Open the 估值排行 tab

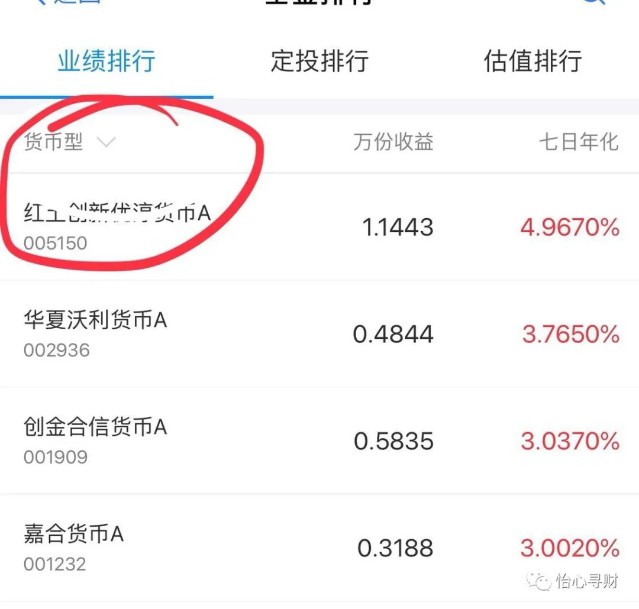pyautogui.click(x=532, y=61)
